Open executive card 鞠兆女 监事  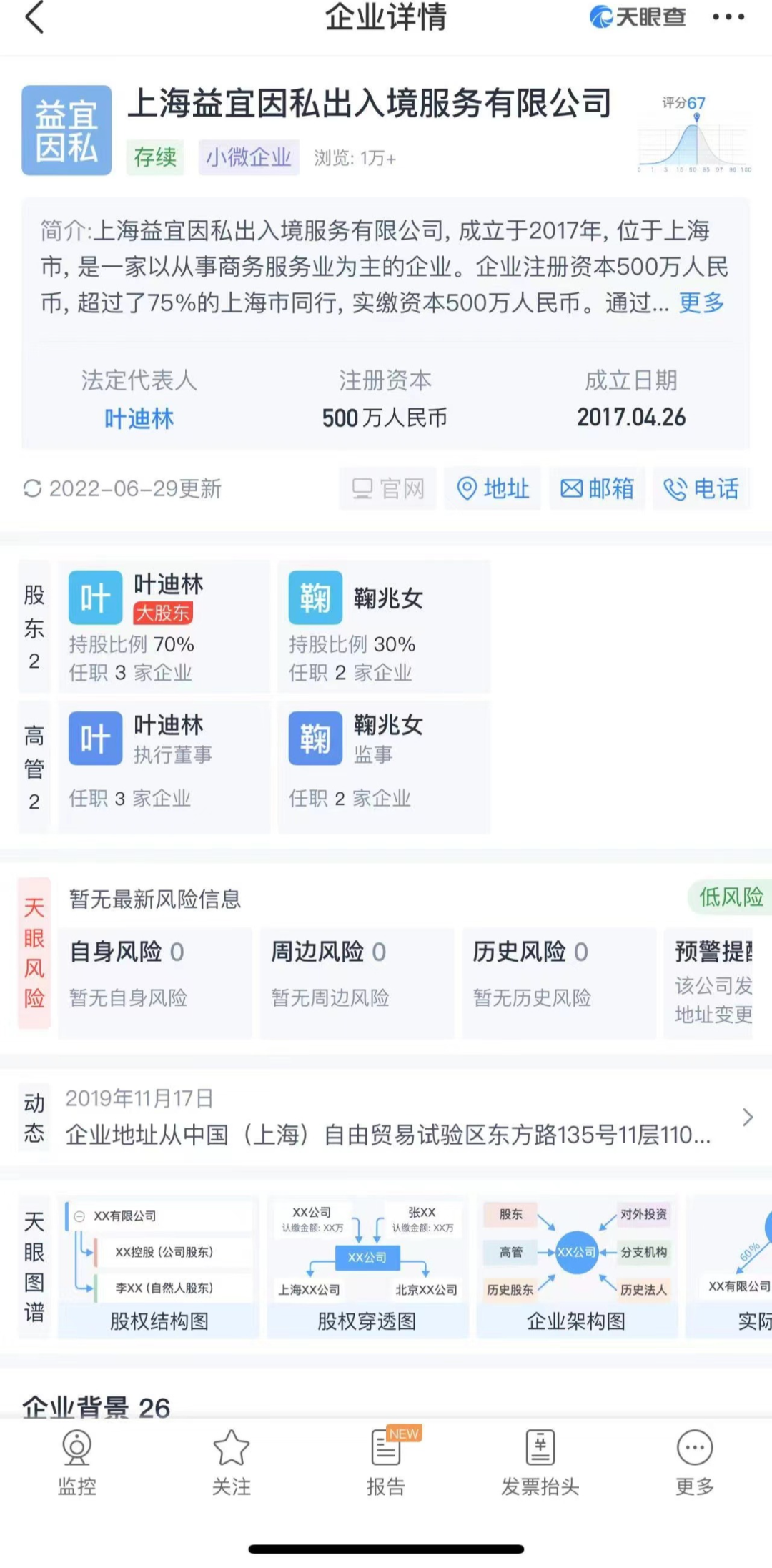384,766
